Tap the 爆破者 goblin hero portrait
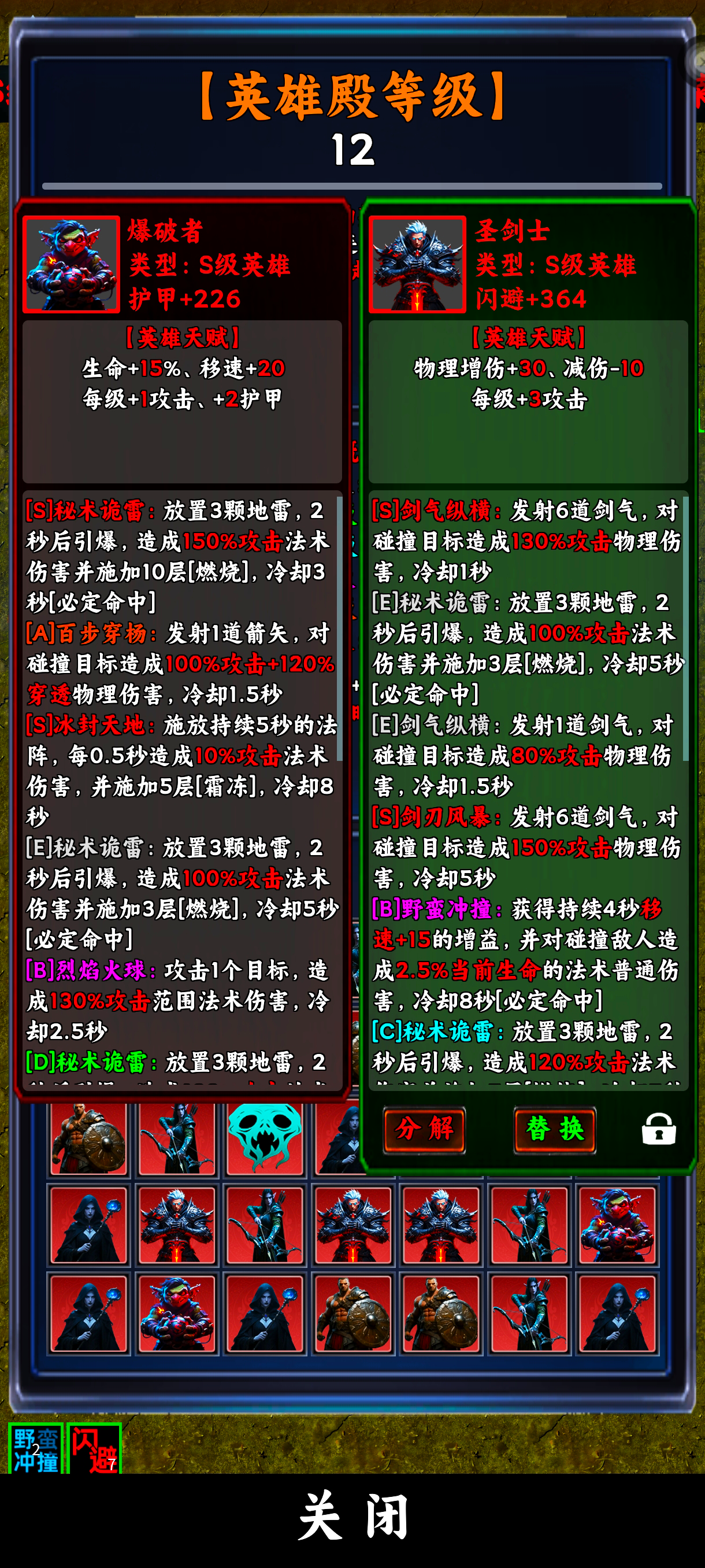Viewport: 705px width, 1568px height. [x=71, y=264]
